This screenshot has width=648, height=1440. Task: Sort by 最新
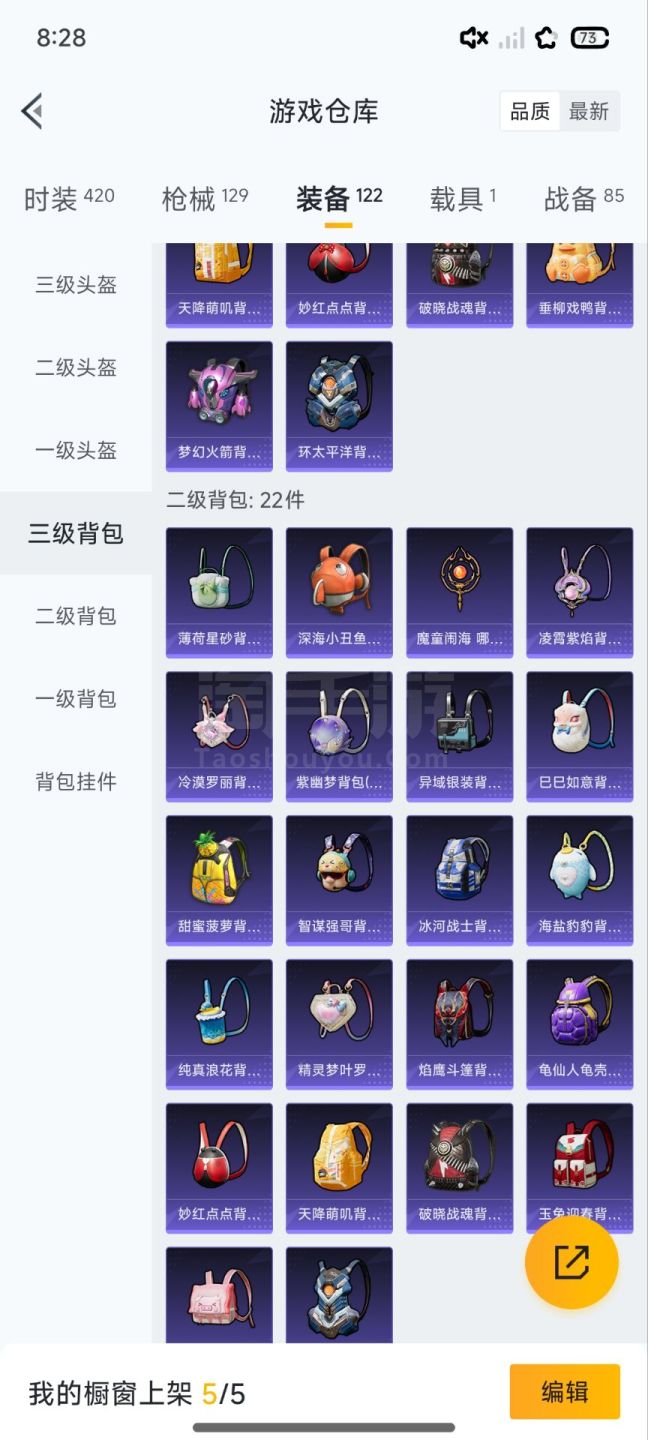(589, 111)
